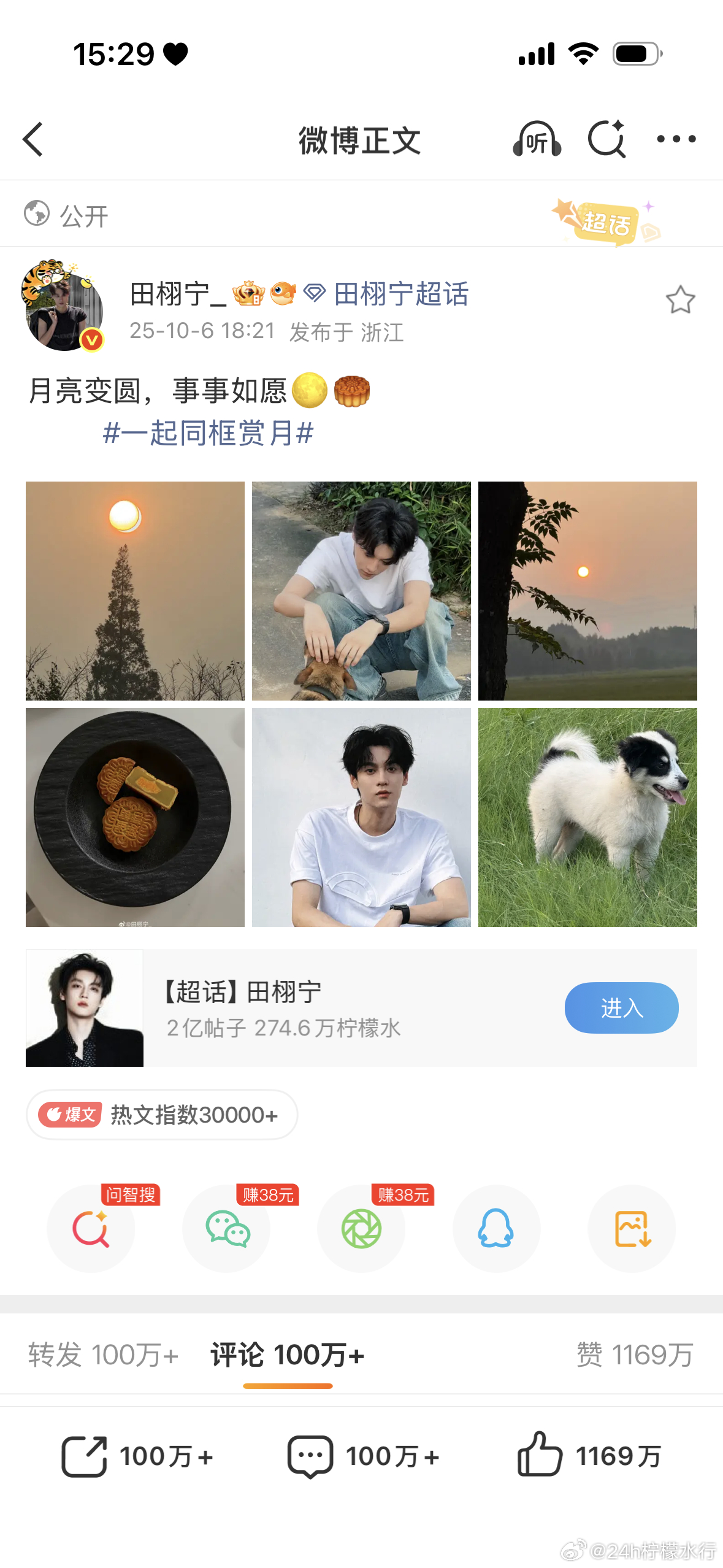This screenshot has width=723, height=1568.
Task: Share the post to WeChat friends
Action: click(226, 1229)
